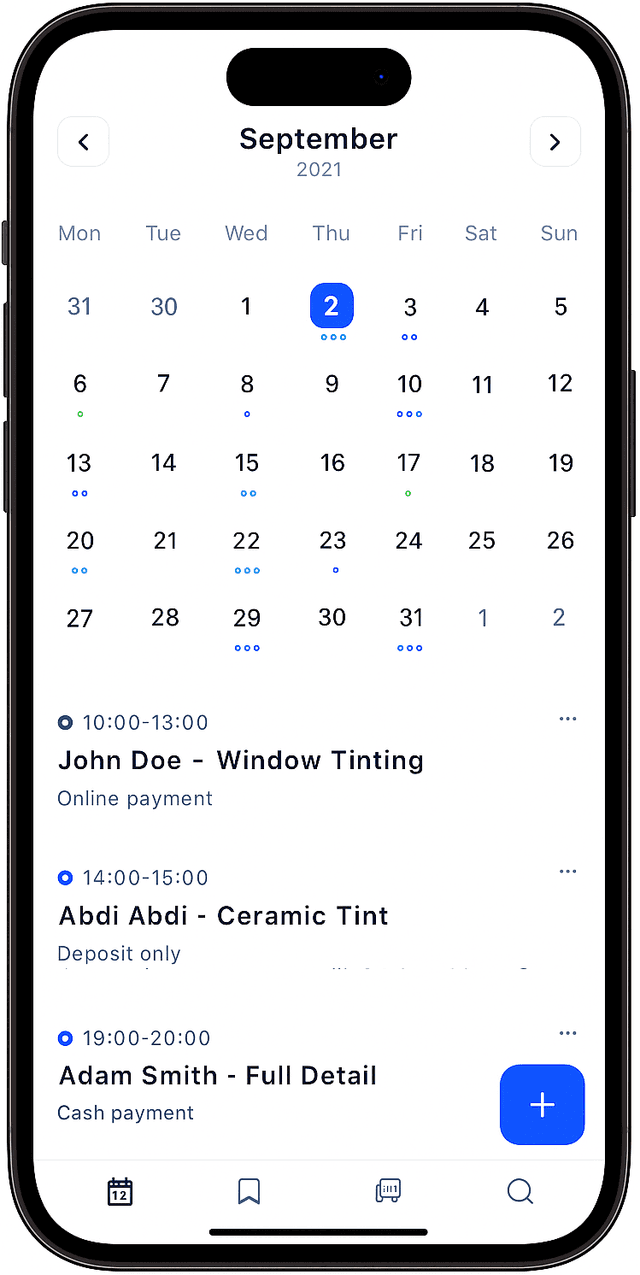This screenshot has height=1275, width=640.
Task: Go to the next month
Action: point(555,142)
